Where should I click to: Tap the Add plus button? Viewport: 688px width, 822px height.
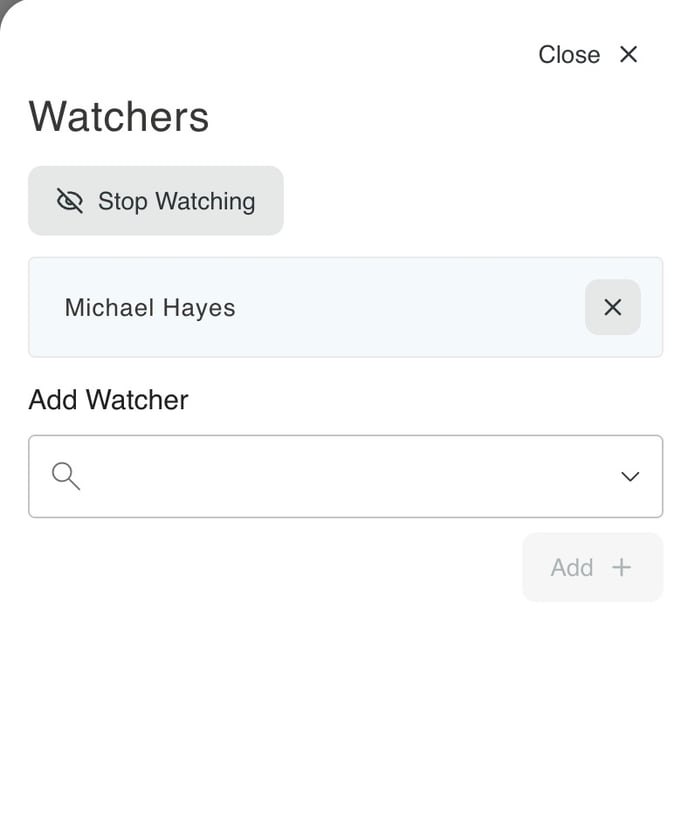[592, 567]
